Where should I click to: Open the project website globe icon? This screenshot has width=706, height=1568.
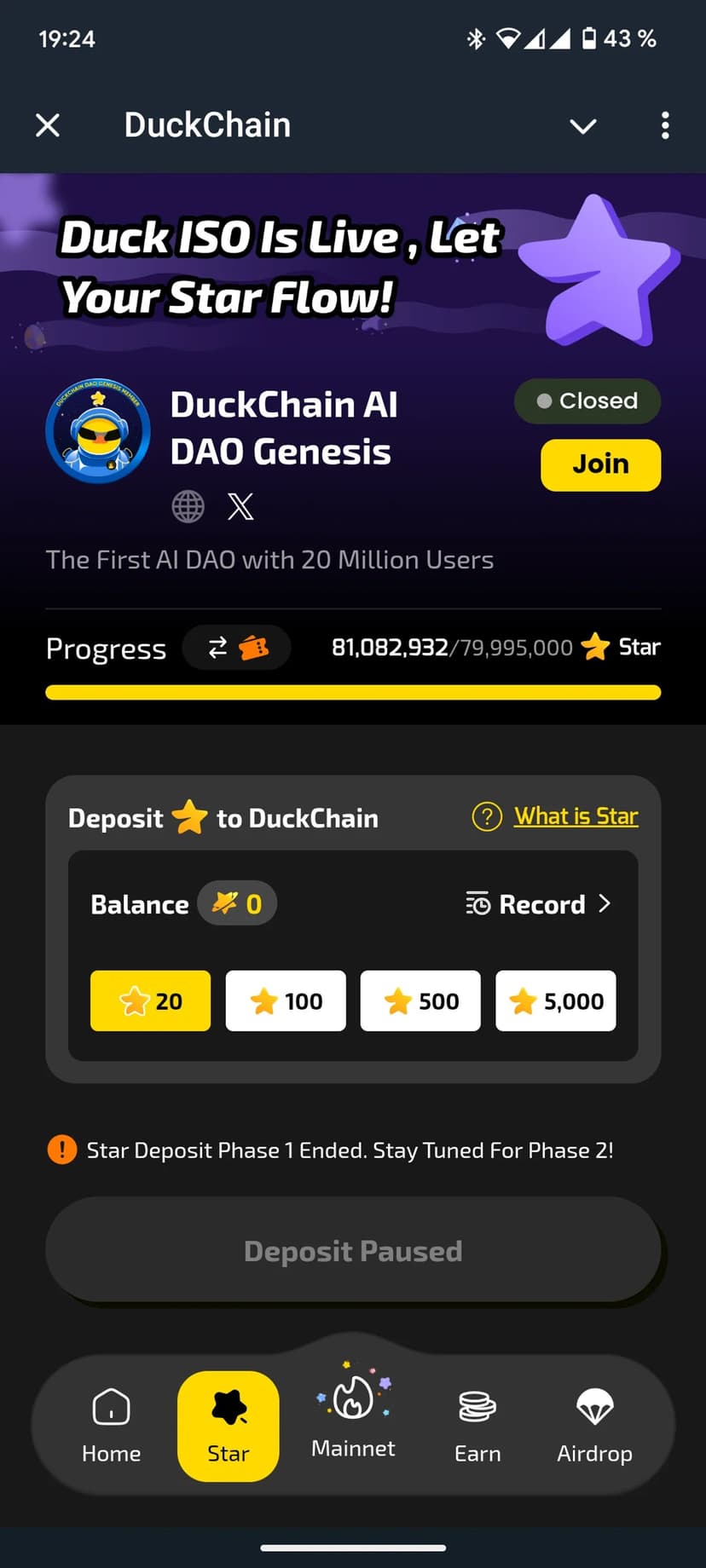(188, 506)
